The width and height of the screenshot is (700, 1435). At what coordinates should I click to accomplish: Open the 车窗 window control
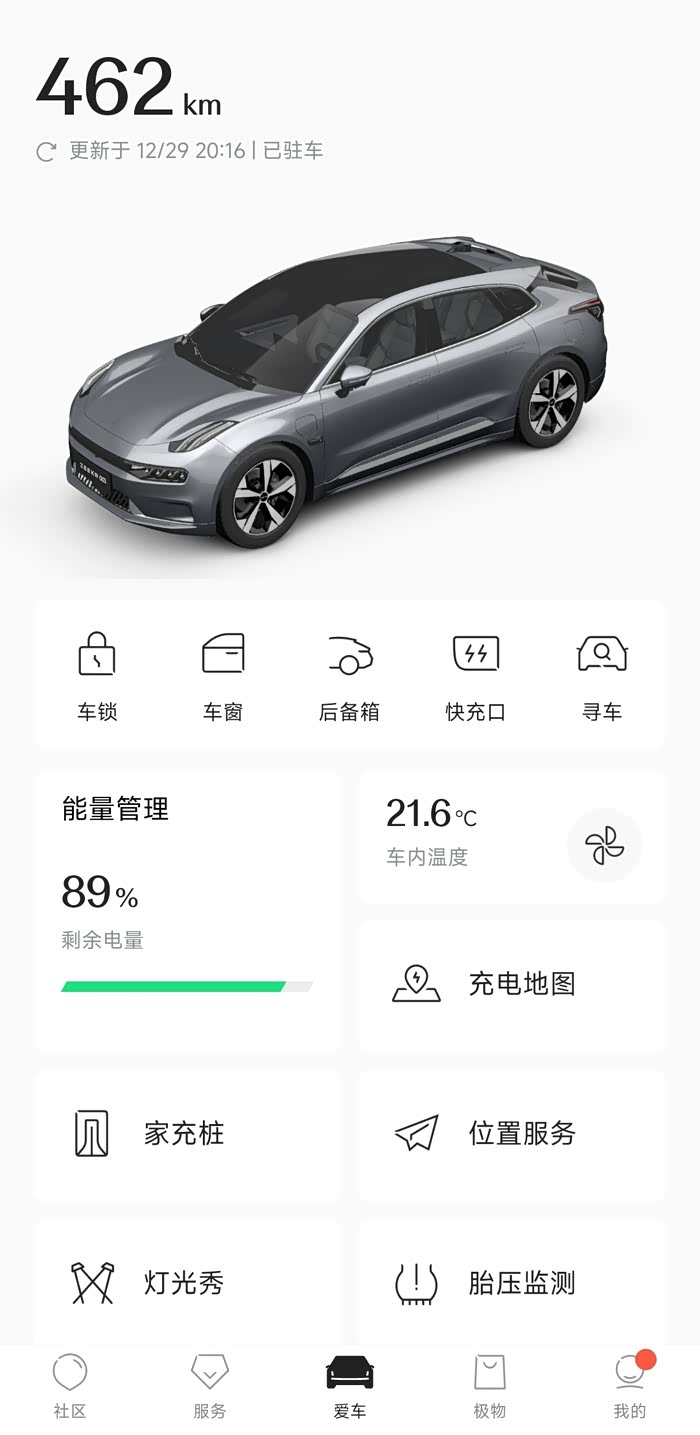(x=223, y=675)
